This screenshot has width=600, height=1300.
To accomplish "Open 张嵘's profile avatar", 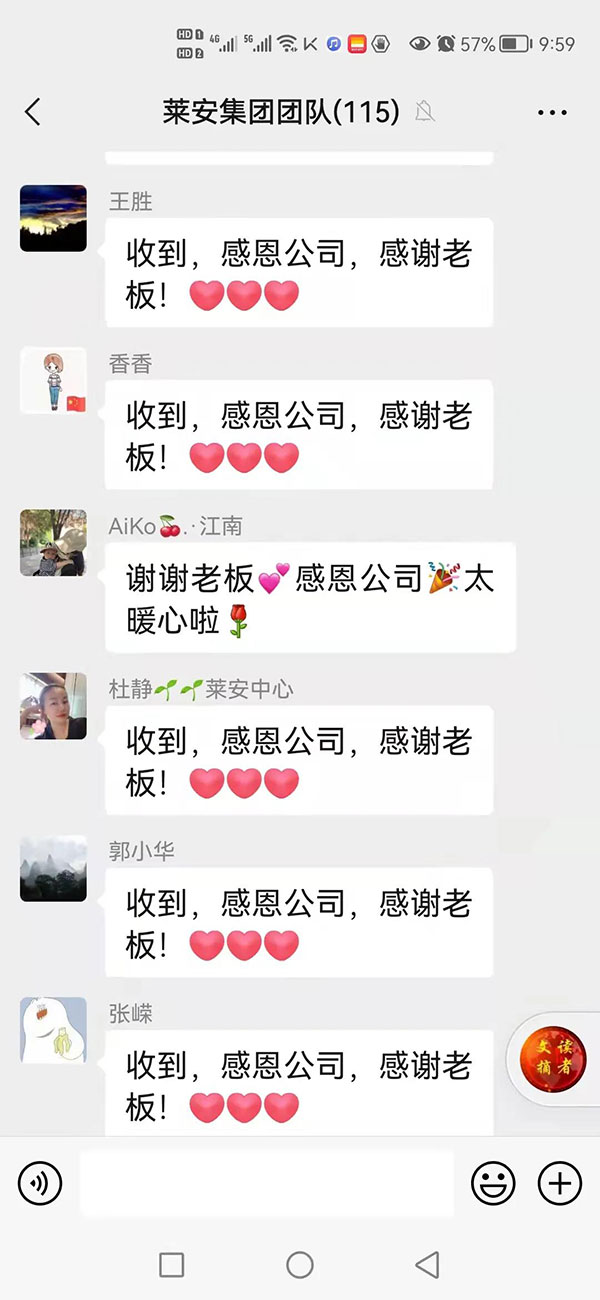I will (x=53, y=1030).
